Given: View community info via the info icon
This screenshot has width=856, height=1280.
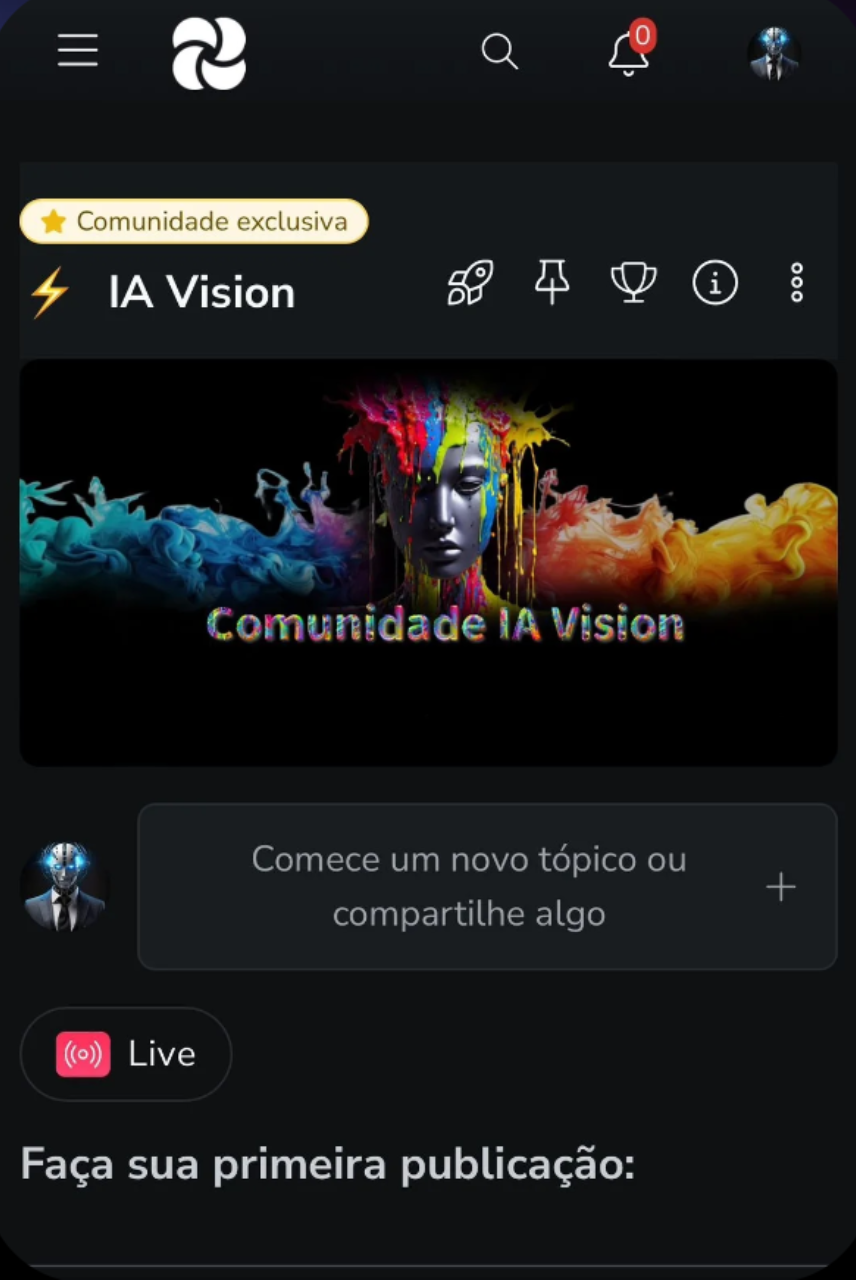Looking at the screenshot, I should tap(714, 283).
